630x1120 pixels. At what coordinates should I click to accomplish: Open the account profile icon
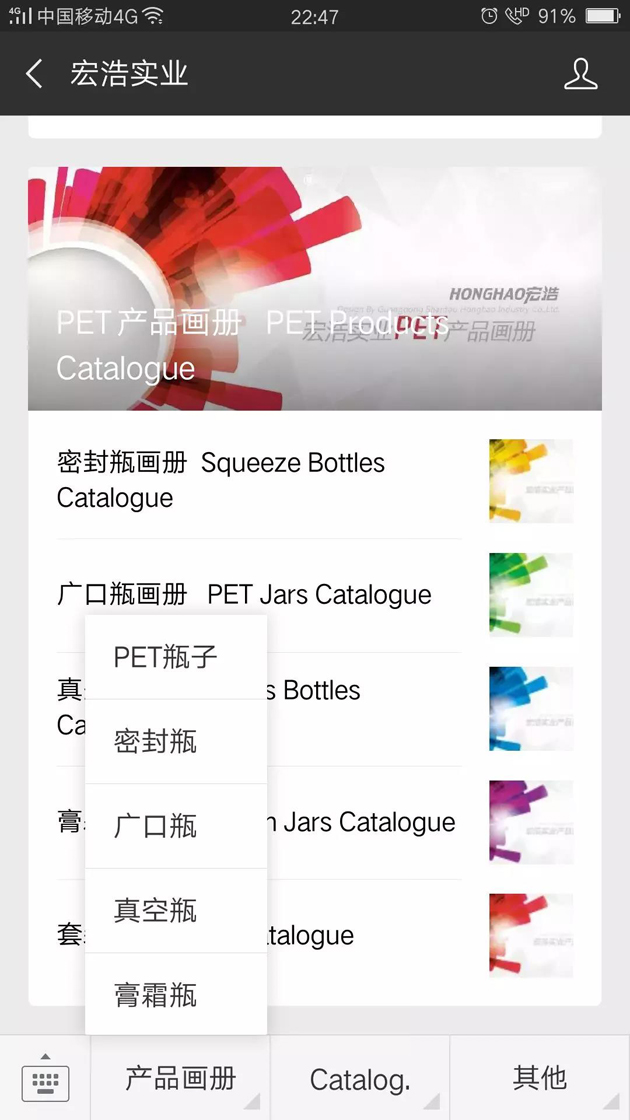tap(580, 74)
